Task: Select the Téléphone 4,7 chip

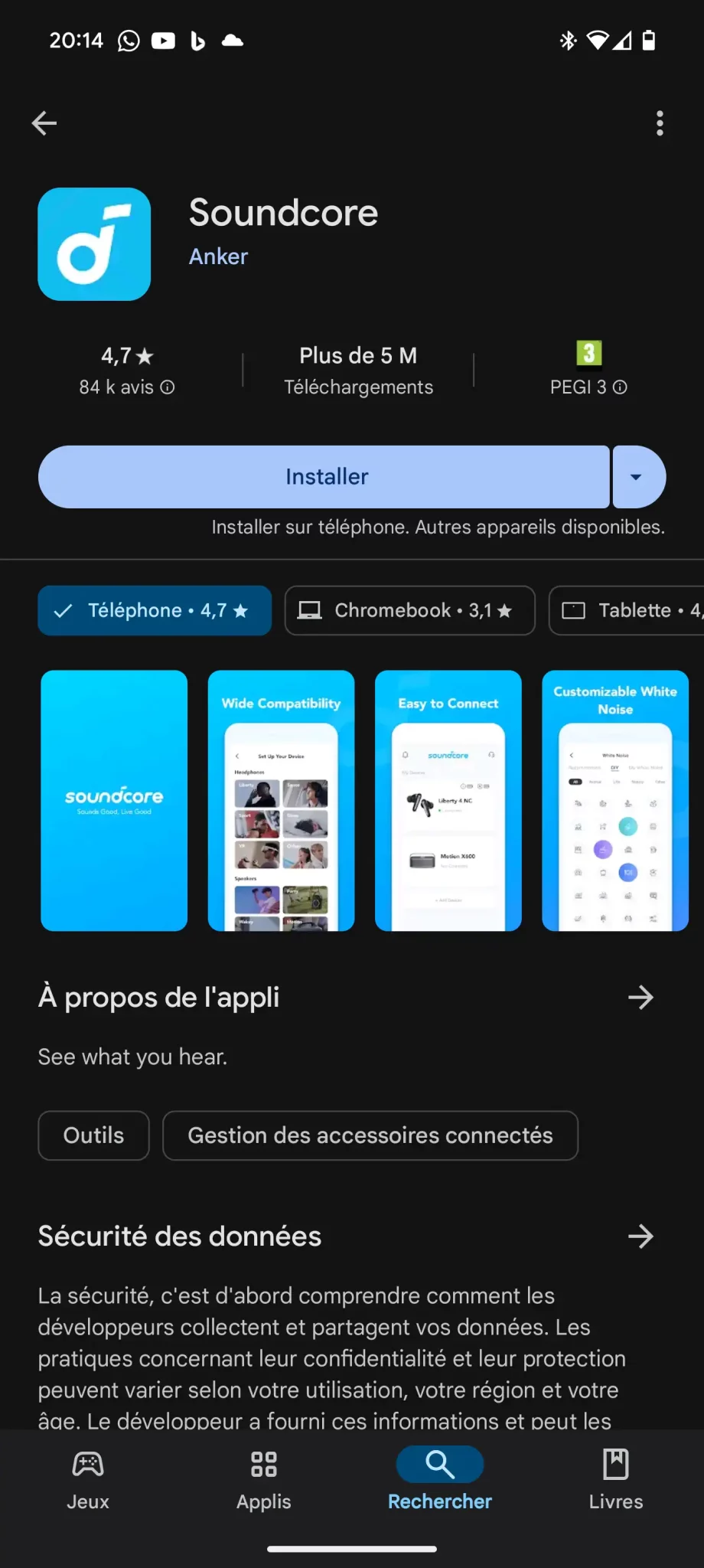Action: click(155, 610)
